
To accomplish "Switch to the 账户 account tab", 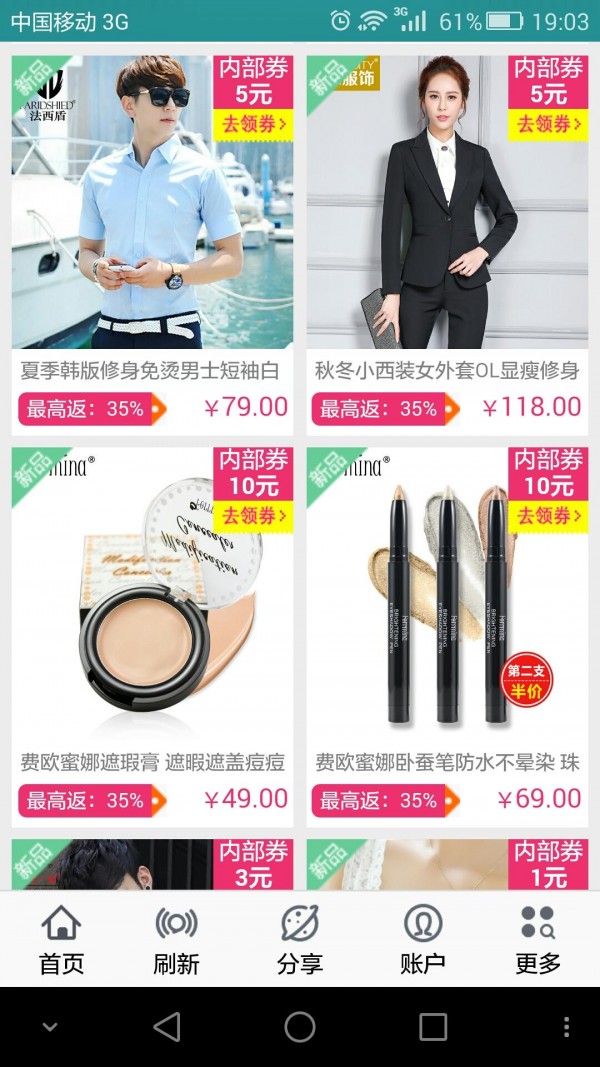I will [x=422, y=940].
